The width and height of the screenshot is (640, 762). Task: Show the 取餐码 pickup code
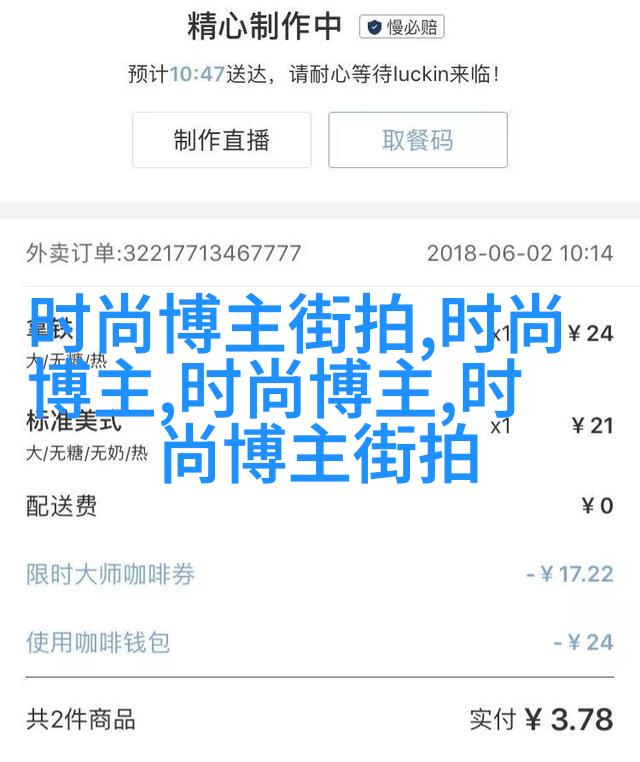point(418,140)
